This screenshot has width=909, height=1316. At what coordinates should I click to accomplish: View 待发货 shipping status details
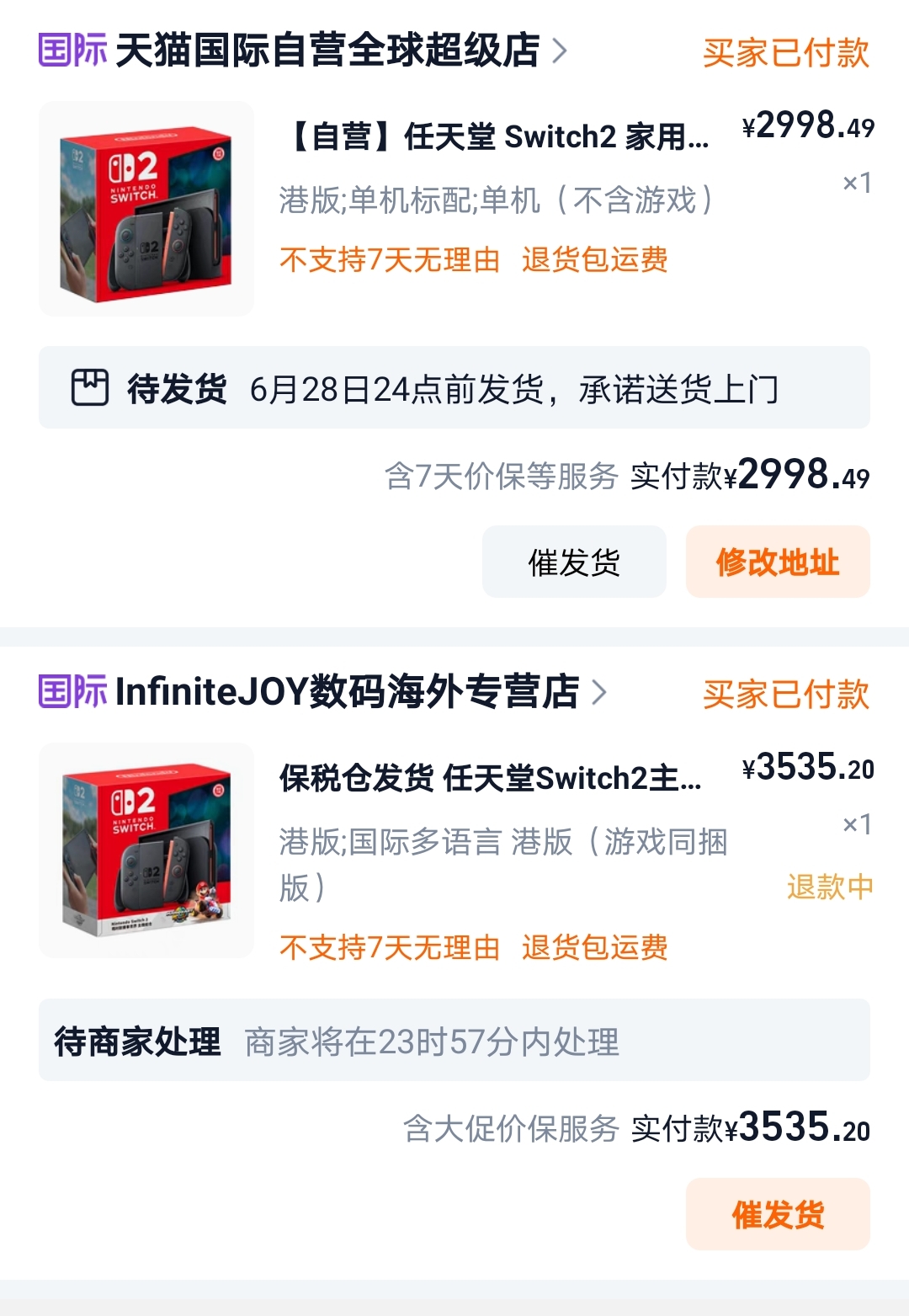point(454,388)
